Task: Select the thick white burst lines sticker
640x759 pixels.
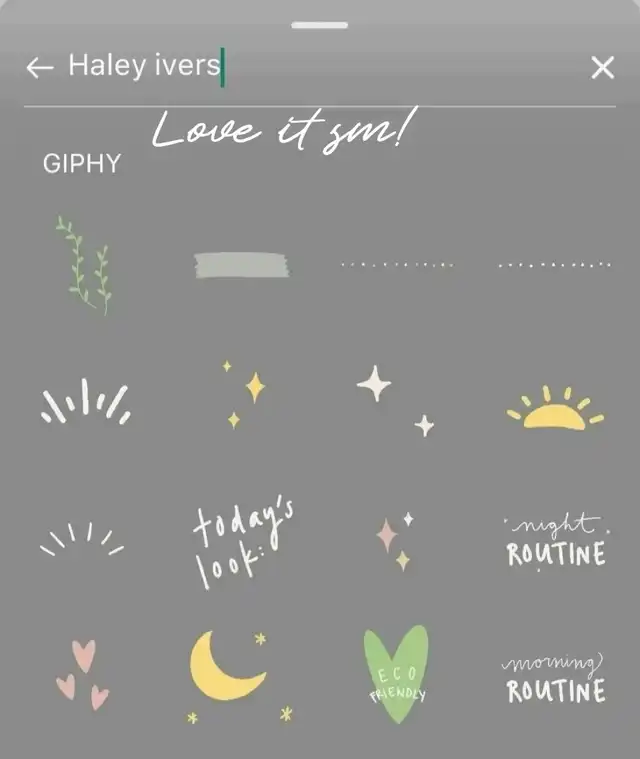Action: pyautogui.click(x=85, y=402)
